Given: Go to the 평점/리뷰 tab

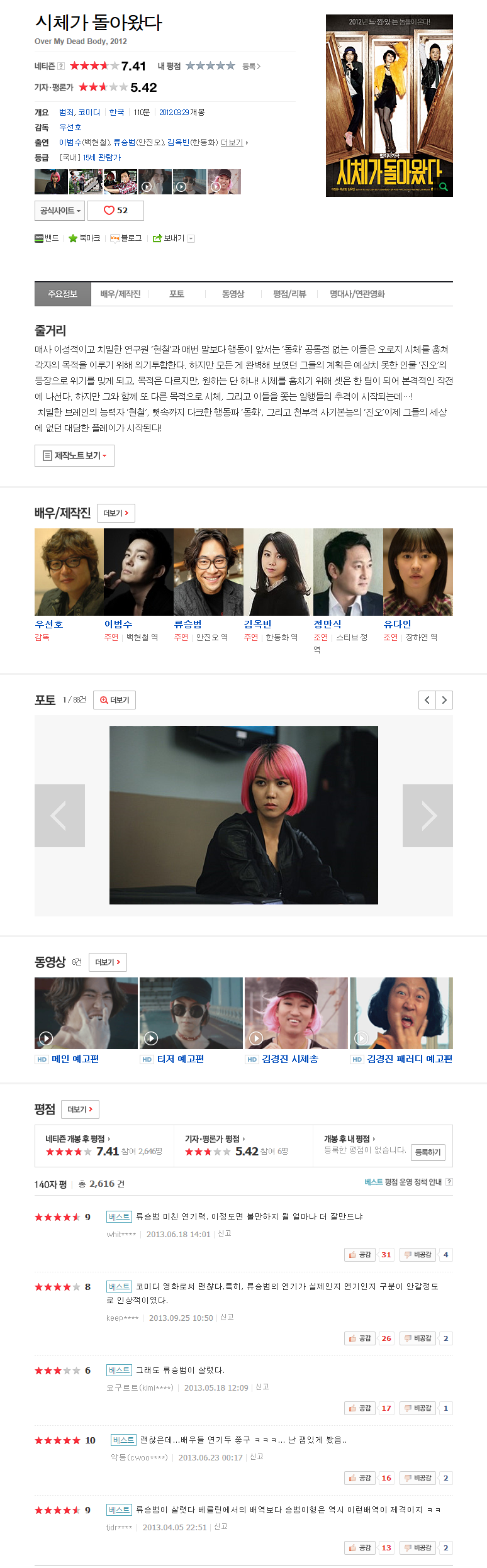Looking at the screenshot, I should tap(289, 294).
